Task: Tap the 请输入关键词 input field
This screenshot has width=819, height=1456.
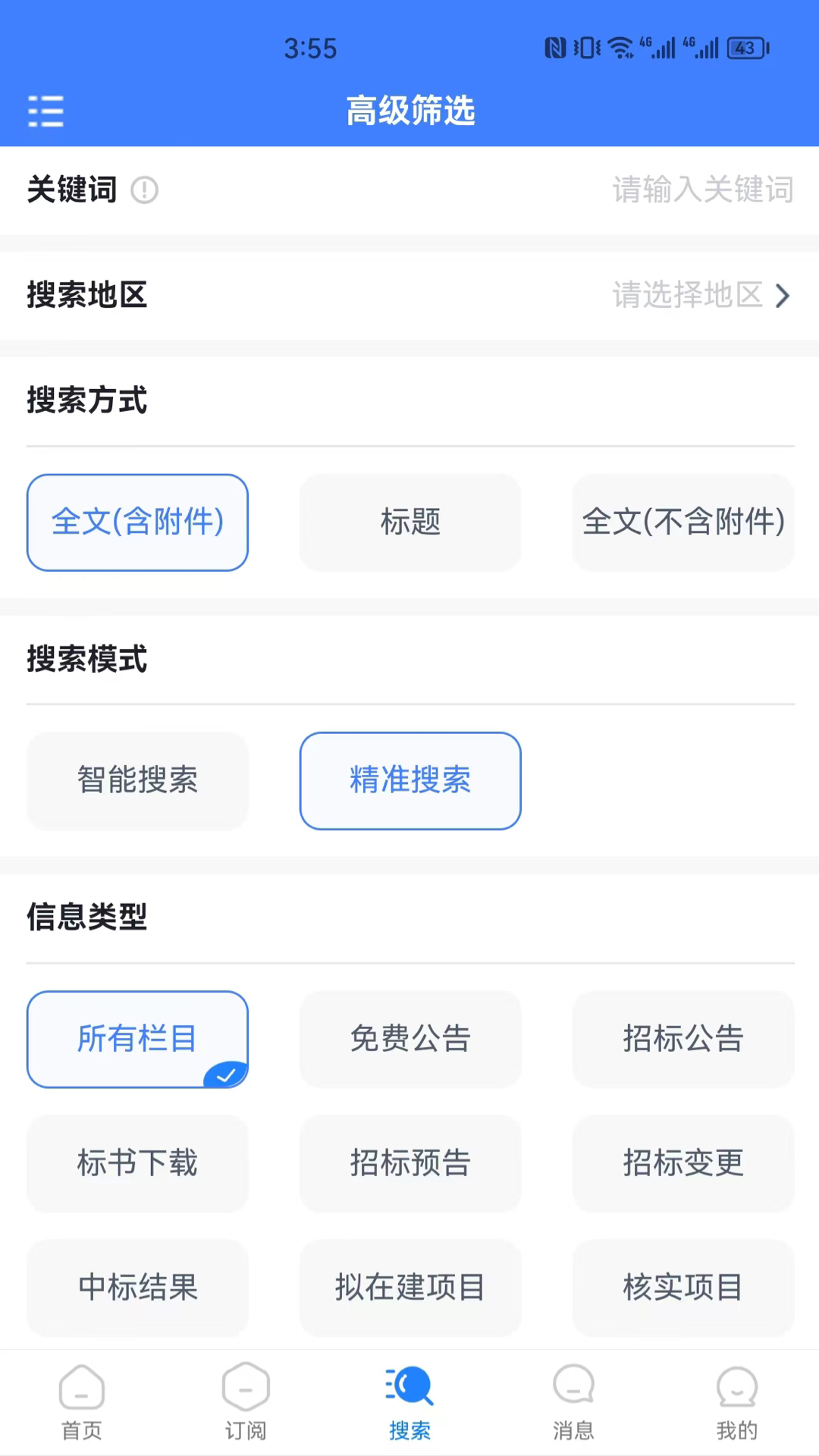Action: 702,190
